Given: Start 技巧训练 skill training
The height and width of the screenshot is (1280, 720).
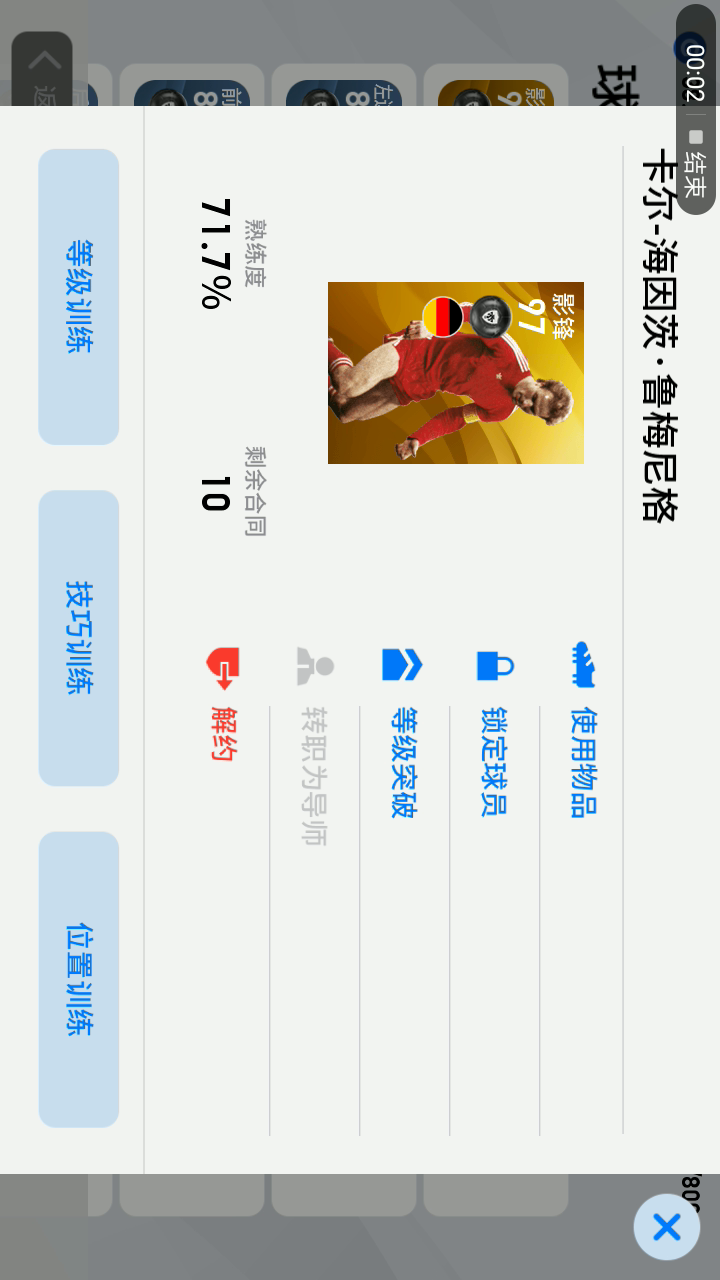Looking at the screenshot, I should [x=79, y=638].
